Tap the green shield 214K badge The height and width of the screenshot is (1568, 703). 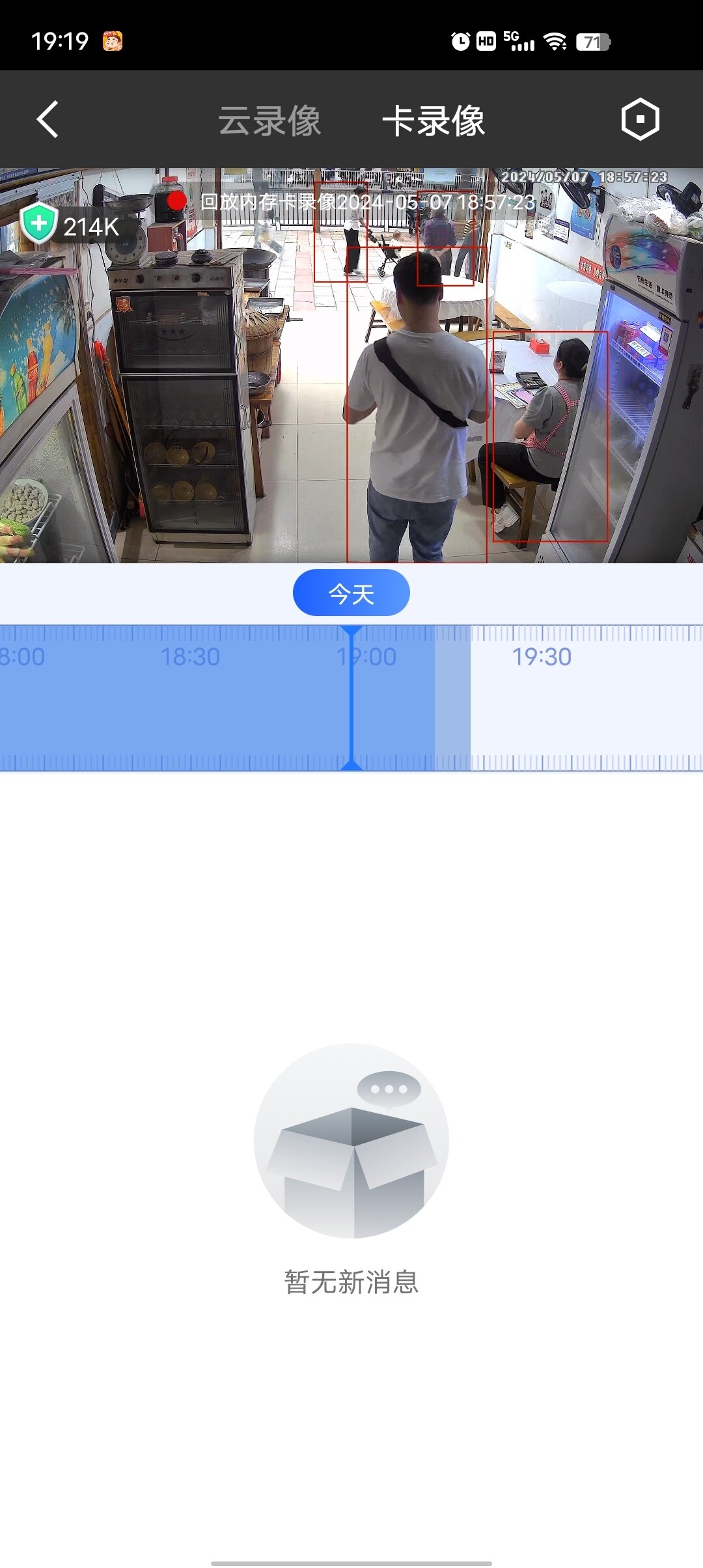(x=70, y=225)
